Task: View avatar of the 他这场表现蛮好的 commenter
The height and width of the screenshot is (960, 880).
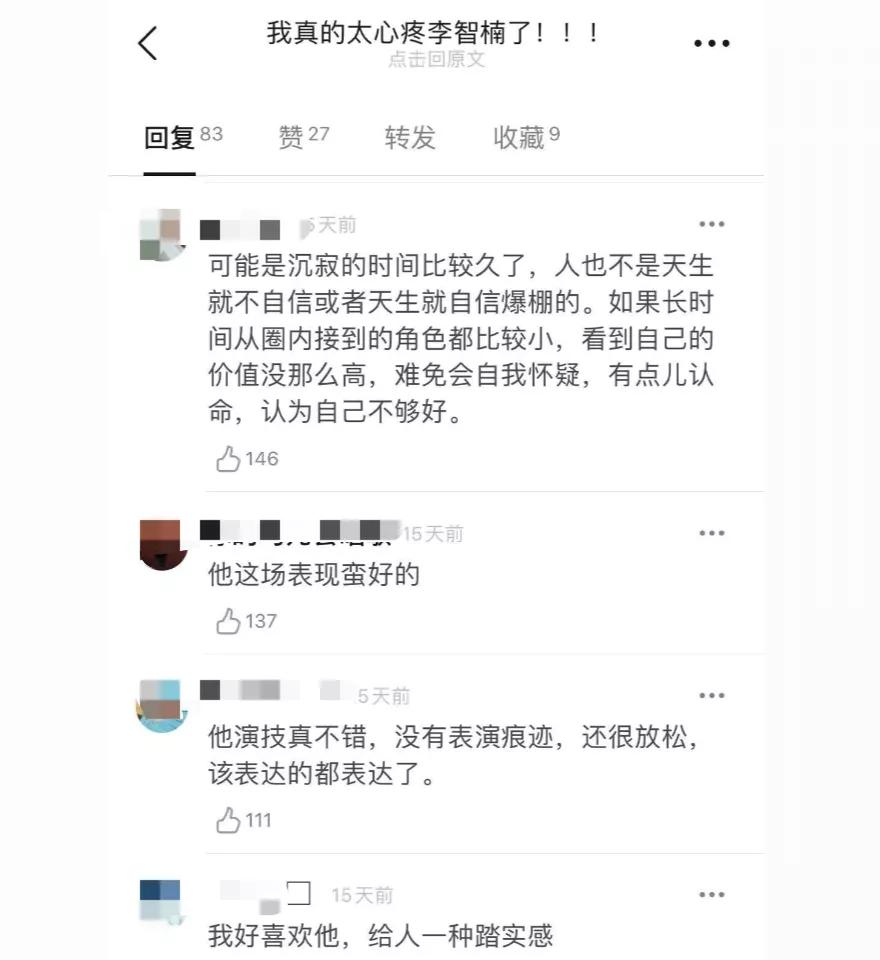Action: pyautogui.click(x=160, y=544)
